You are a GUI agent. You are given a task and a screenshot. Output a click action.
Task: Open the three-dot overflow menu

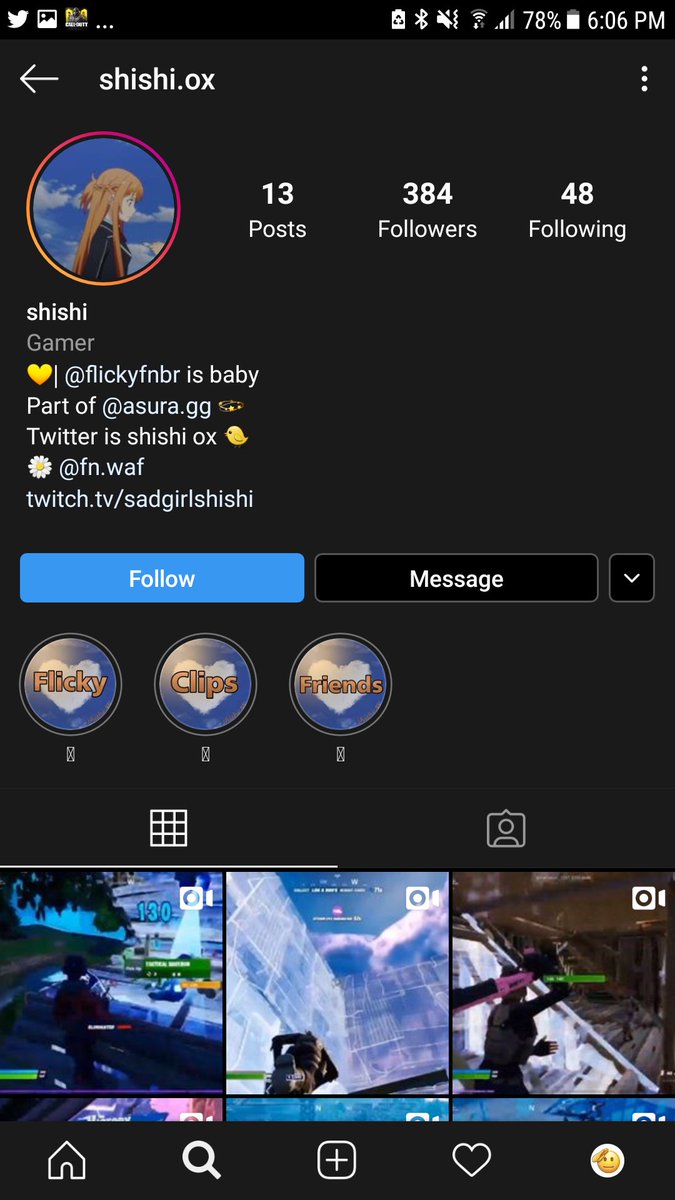644,79
